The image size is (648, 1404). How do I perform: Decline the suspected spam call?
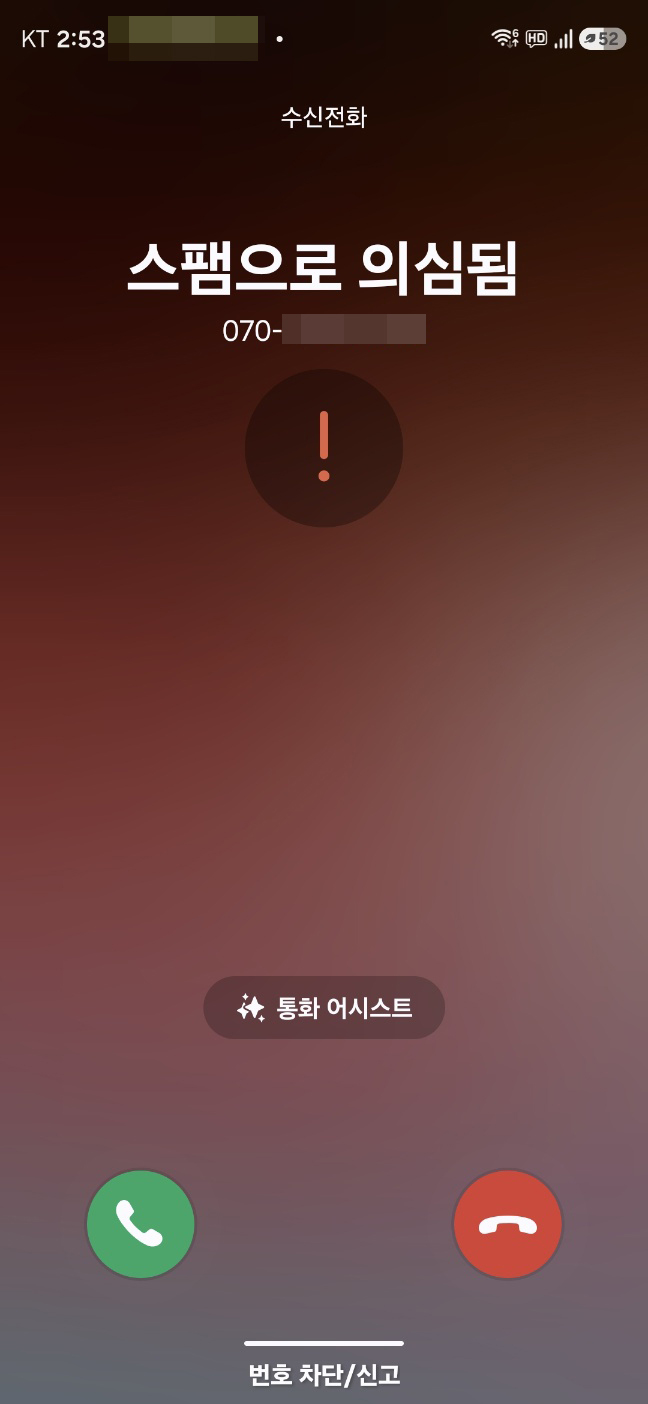pyautogui.click(x=508, y=1224)
